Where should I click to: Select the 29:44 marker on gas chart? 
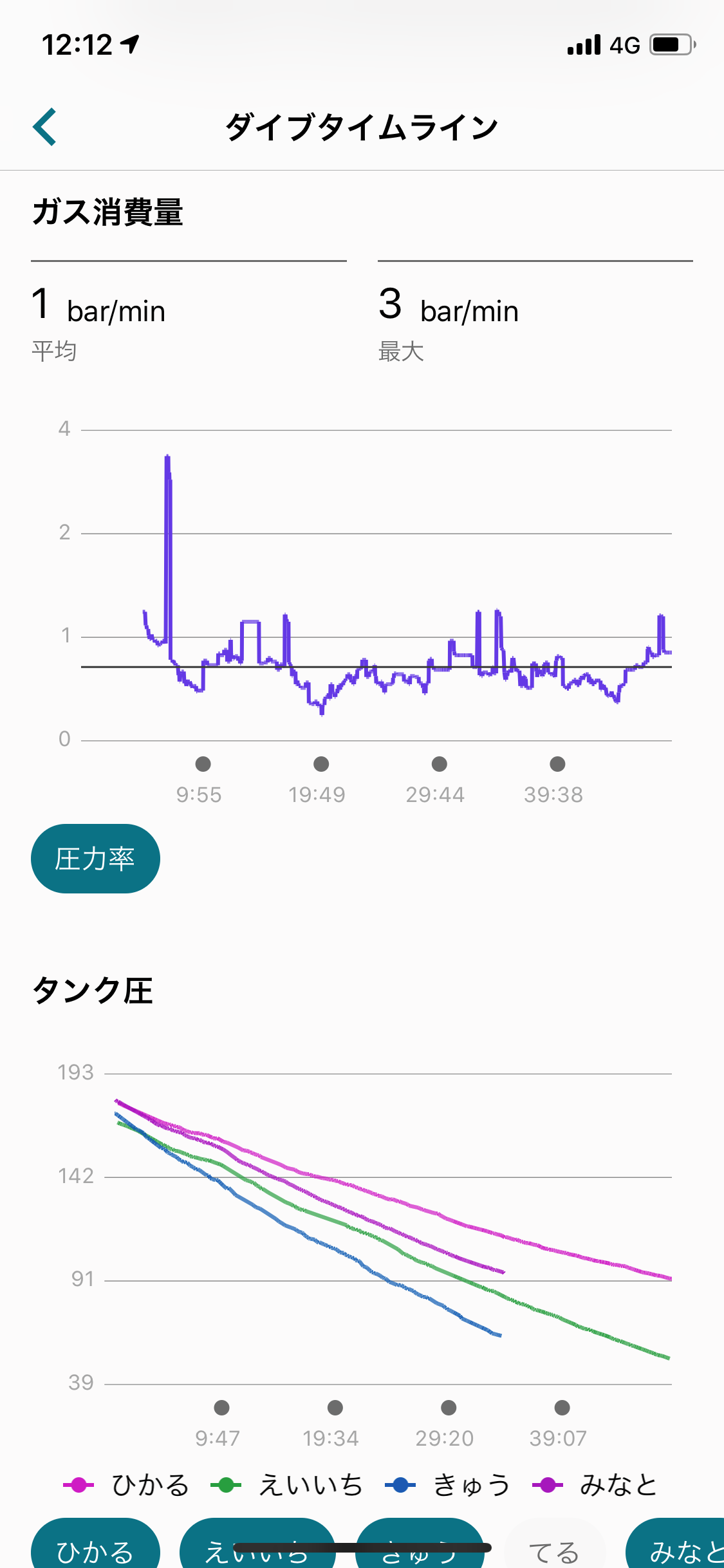(440, 764)
